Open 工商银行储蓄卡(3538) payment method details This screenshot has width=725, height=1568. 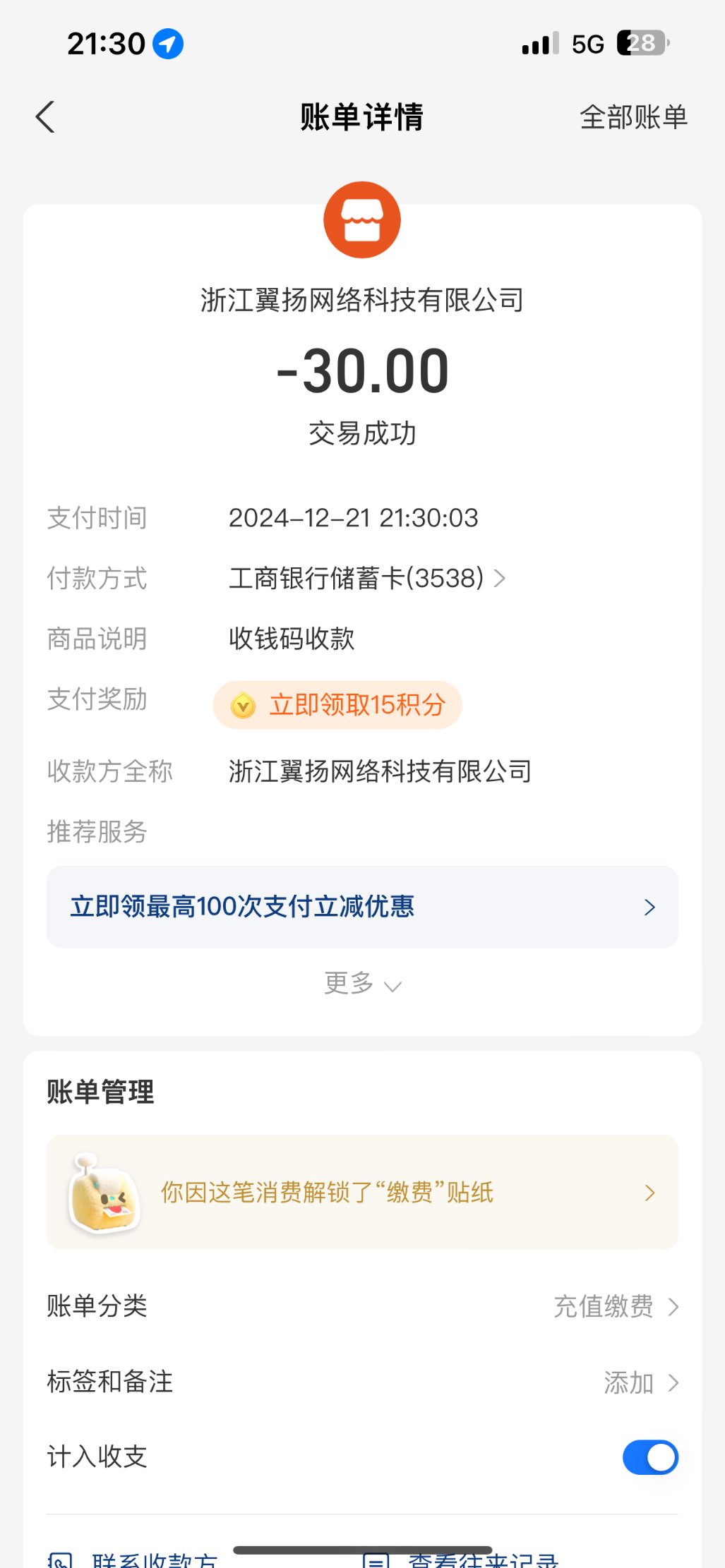pos(367,579)
